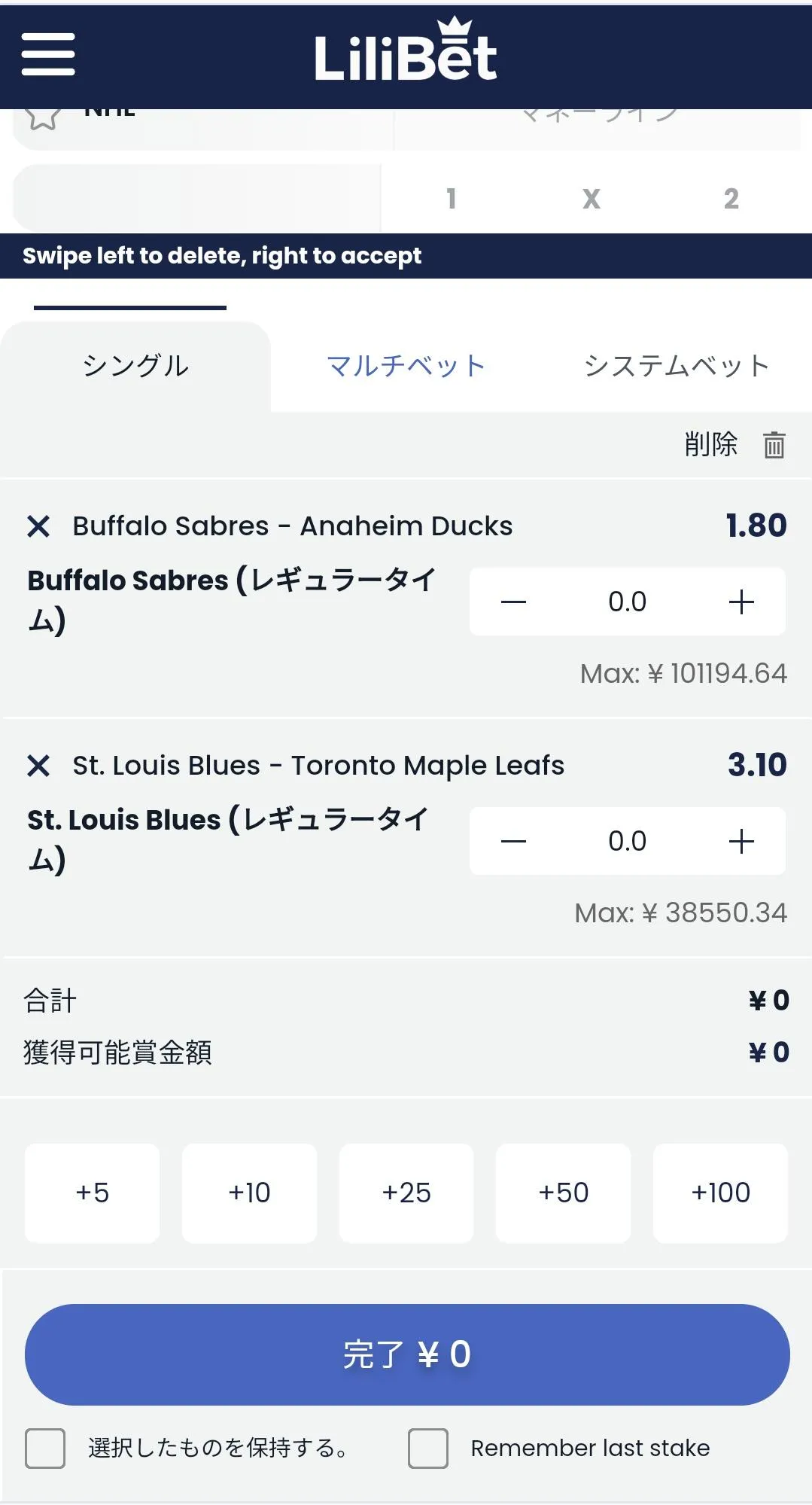Viewport: 812px width, 1505px height.
Task: Place the bet with 完了 ¥ 0
Action: 406,1354
